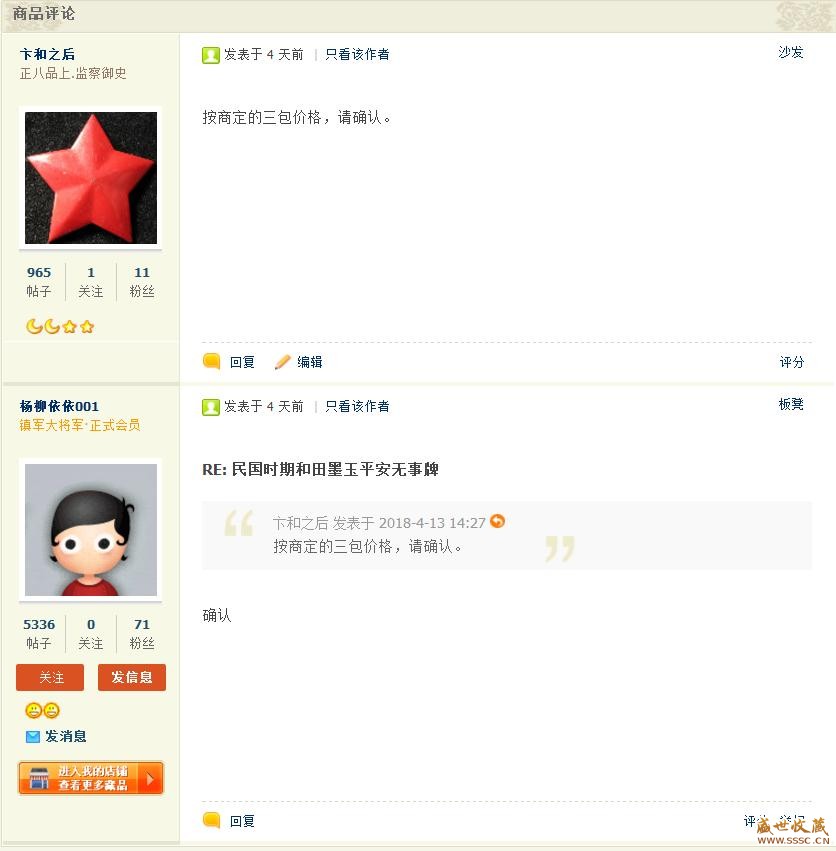Tap the 发信息 button
This screenshot has width=836, height=851.
click(131, 677)
